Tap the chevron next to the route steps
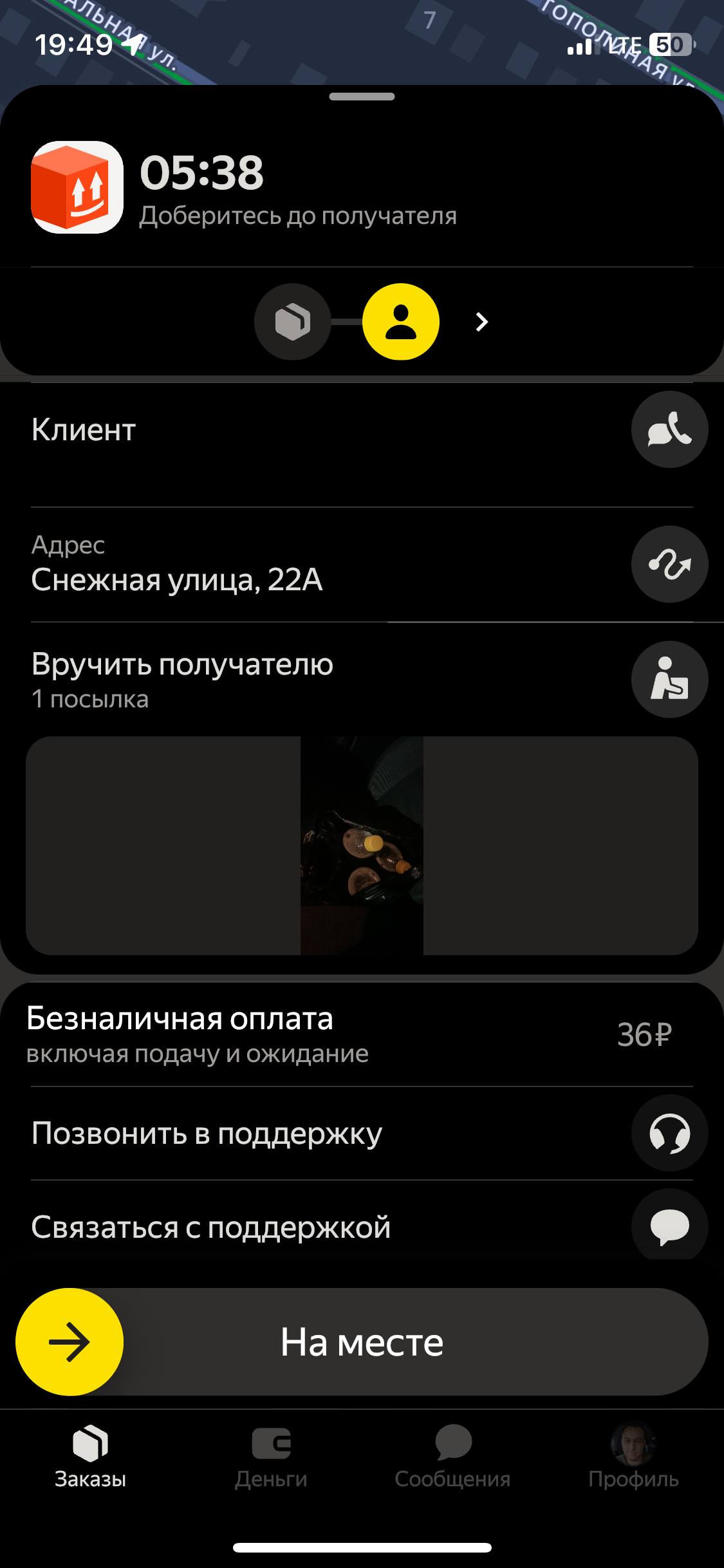This screenshot has width=724, height=1568. click(481, 322)
